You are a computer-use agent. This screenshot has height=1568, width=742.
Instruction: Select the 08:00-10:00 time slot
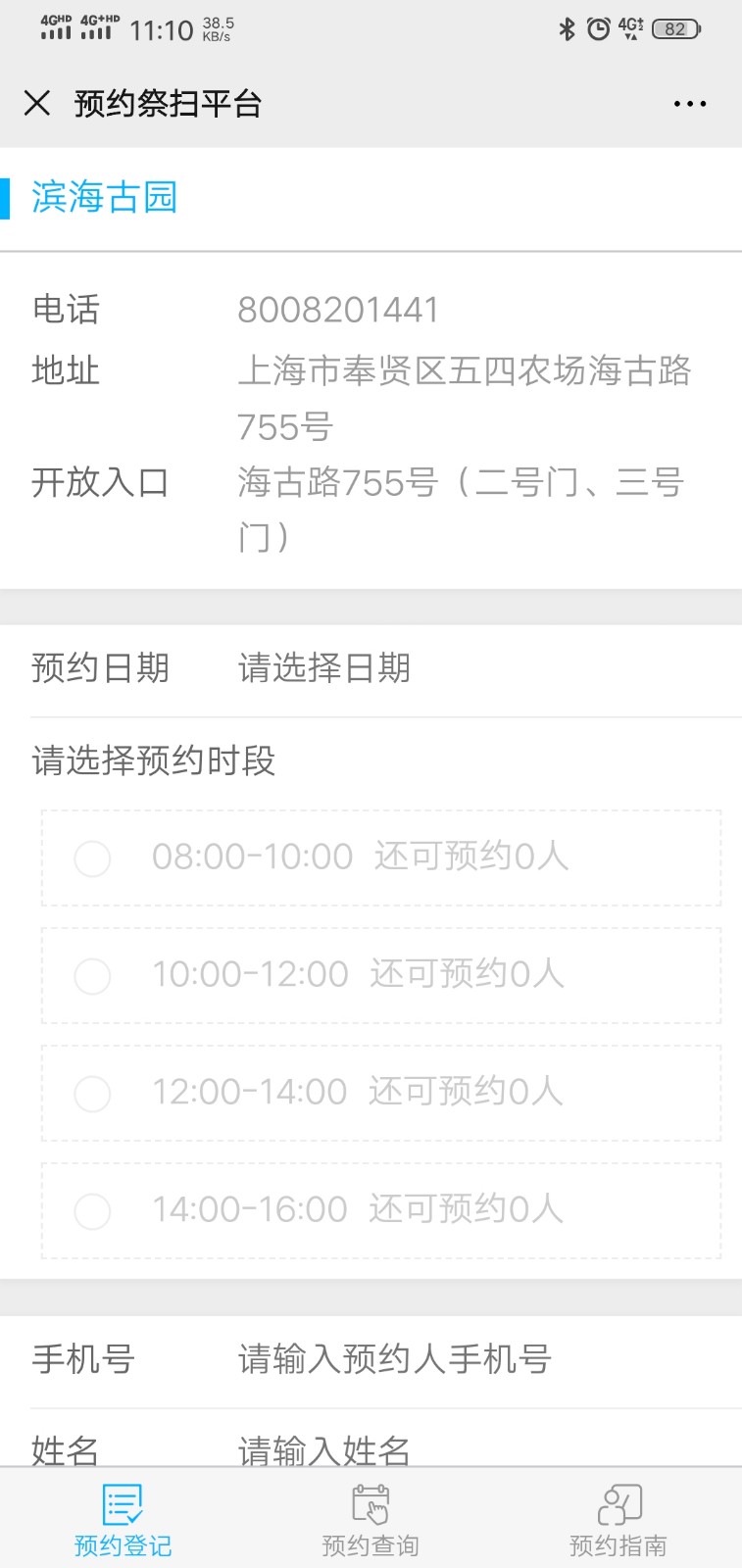[x=381, y=857]
